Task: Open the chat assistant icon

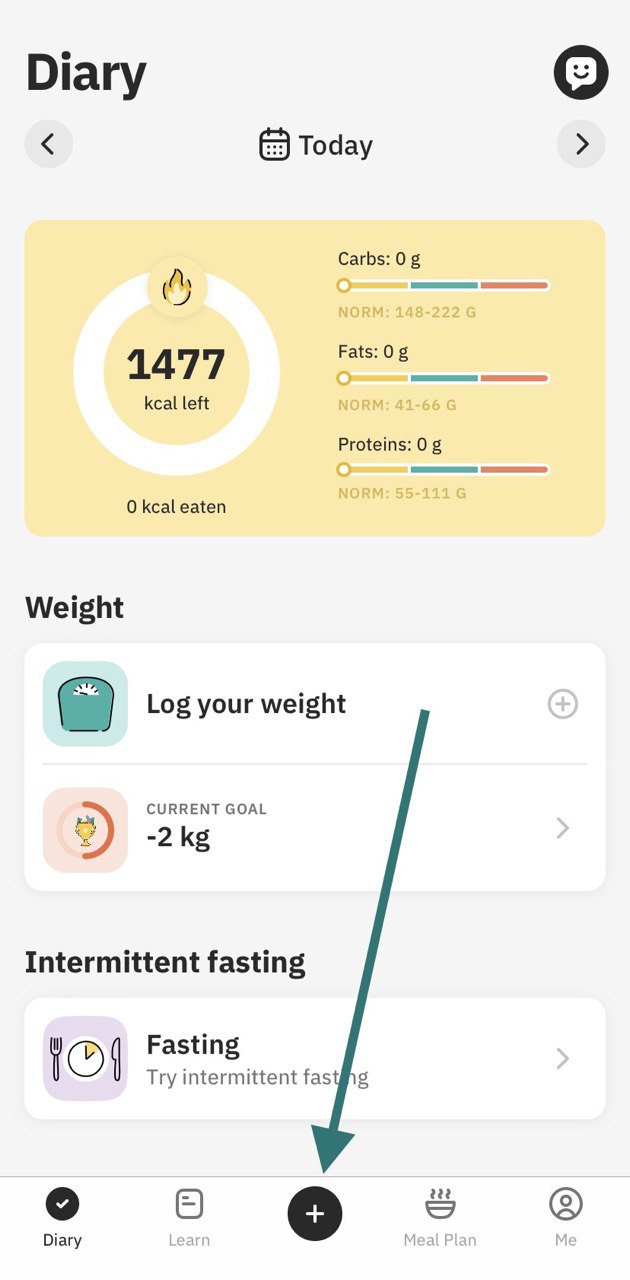Action: (581, 72)
